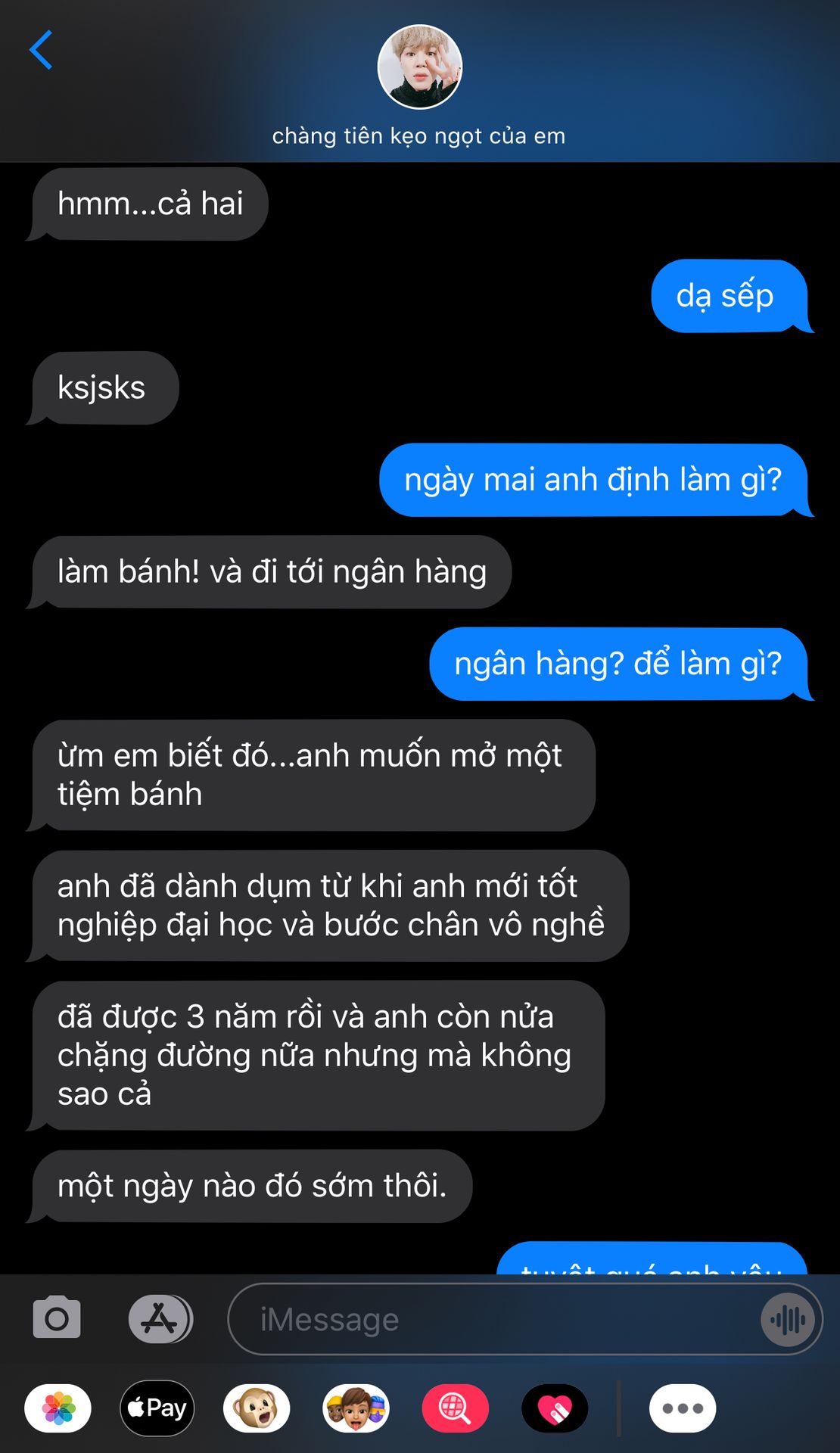Open the camera to attach a photo
Screen dimensions: 840x1453
[57, 1318]
